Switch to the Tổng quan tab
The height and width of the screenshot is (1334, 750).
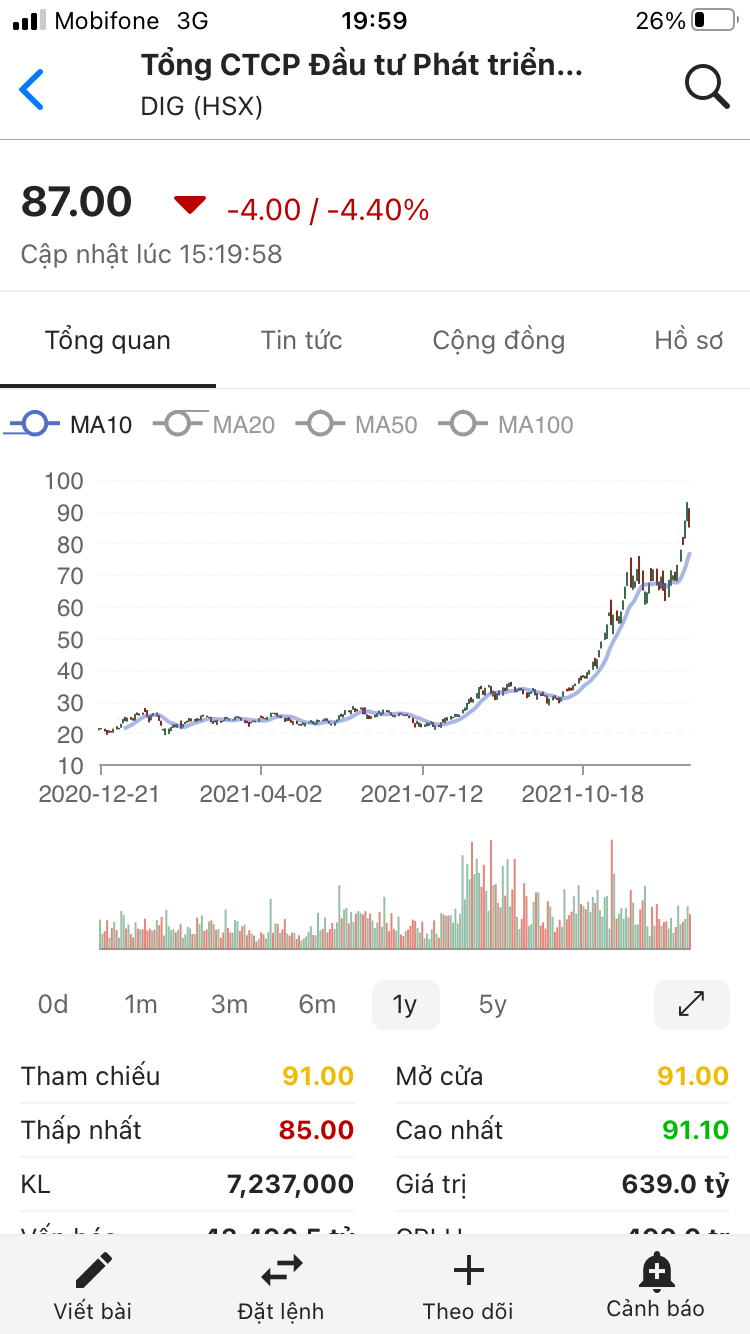click(108, 341)
